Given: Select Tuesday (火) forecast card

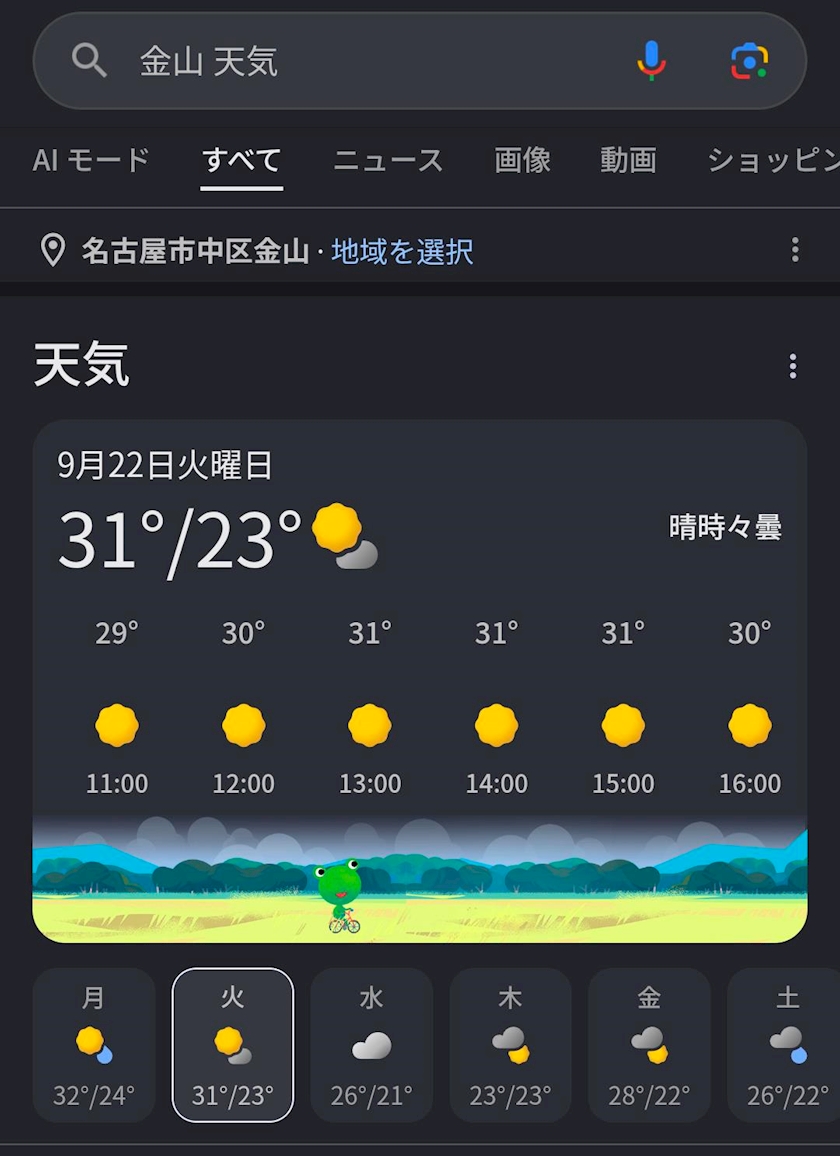Looking at the screenshot, I should tap(233, 1045).
